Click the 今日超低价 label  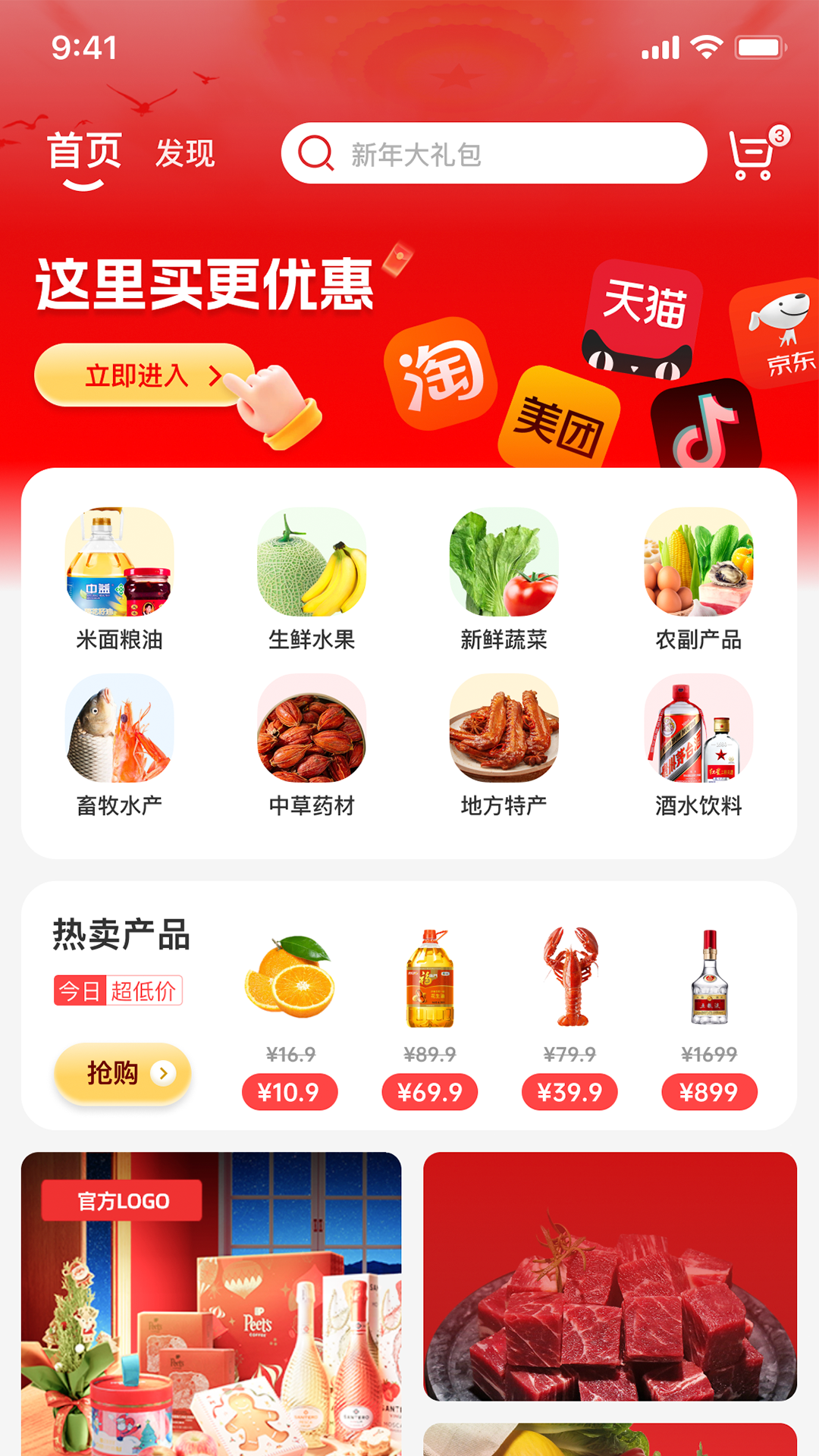119,989
